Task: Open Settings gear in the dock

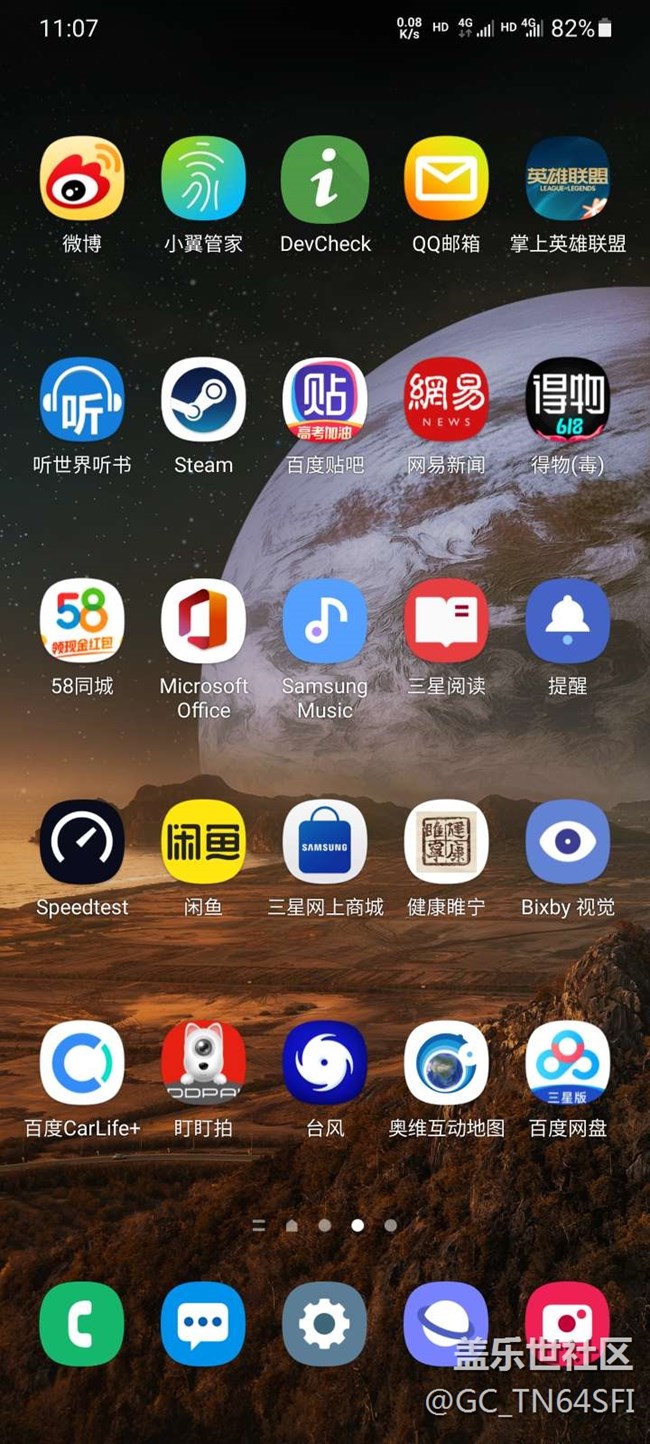Action: [325, 1324]
